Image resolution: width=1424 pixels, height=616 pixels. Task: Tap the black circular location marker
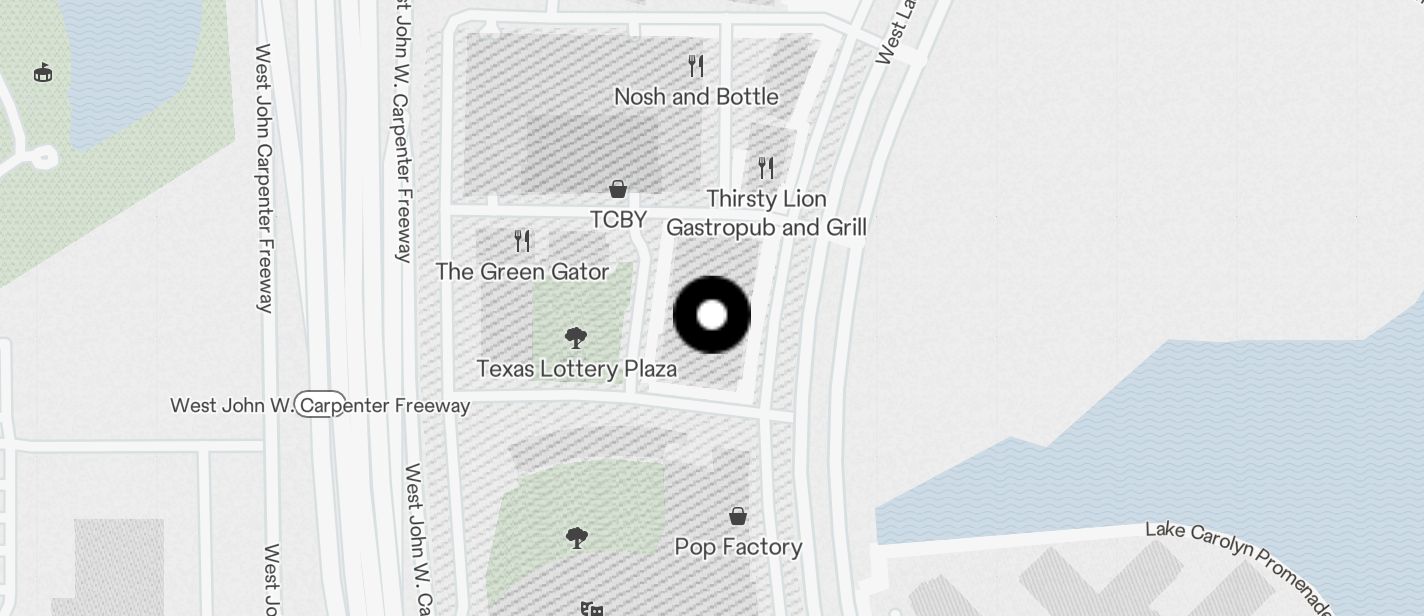712,315
